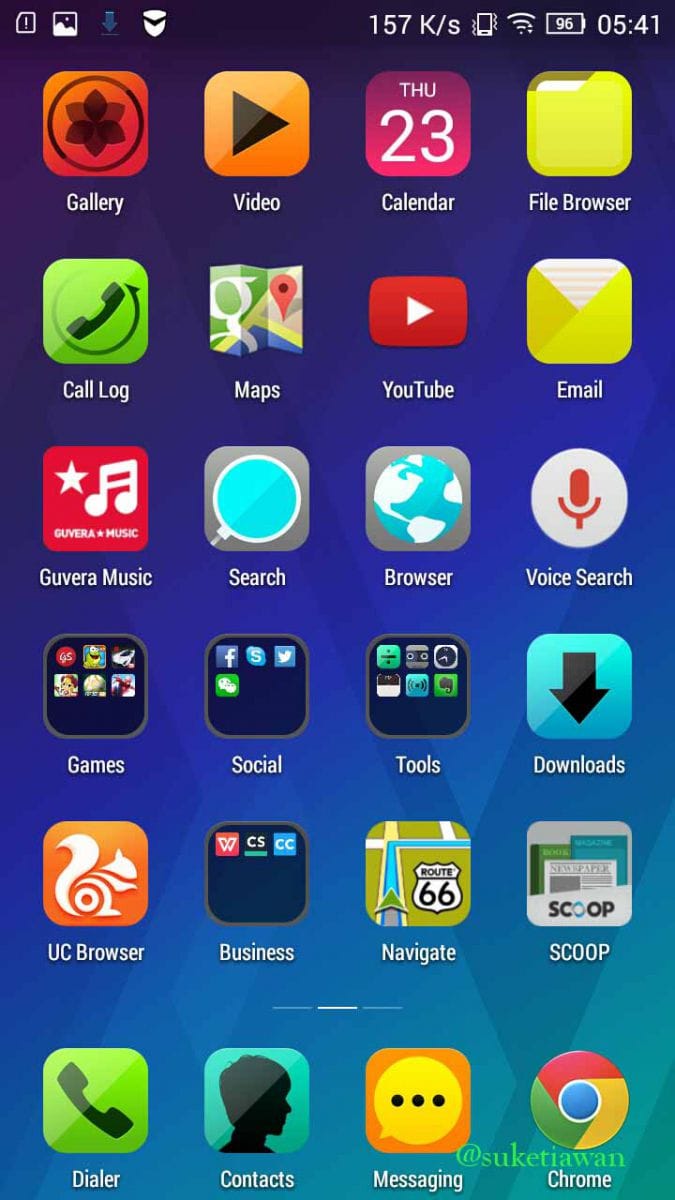Tap the Voice Search microphone icon
The width and height of the screenshot is (675, 1200).
579,498
